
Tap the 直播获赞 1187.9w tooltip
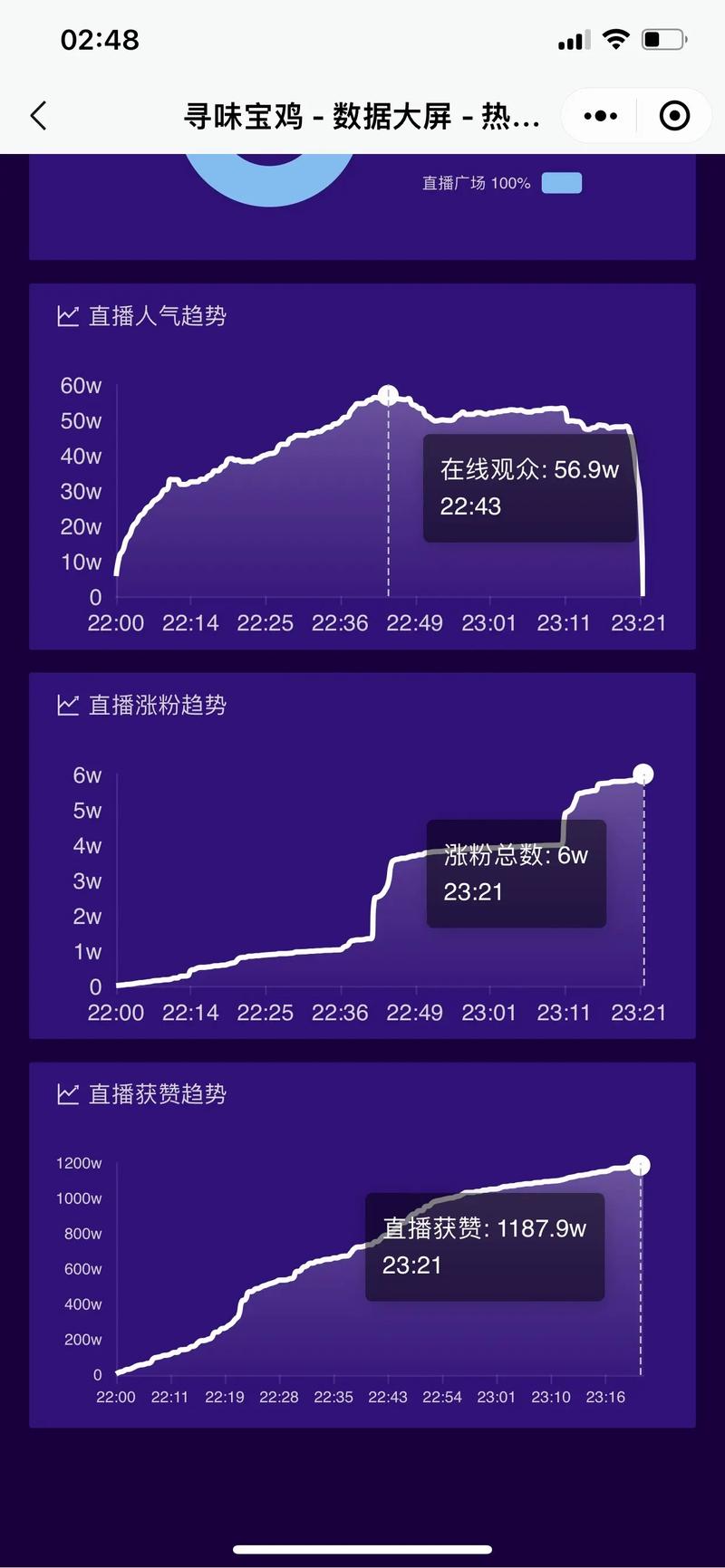pyautogui.click(x=484, y=1246)
